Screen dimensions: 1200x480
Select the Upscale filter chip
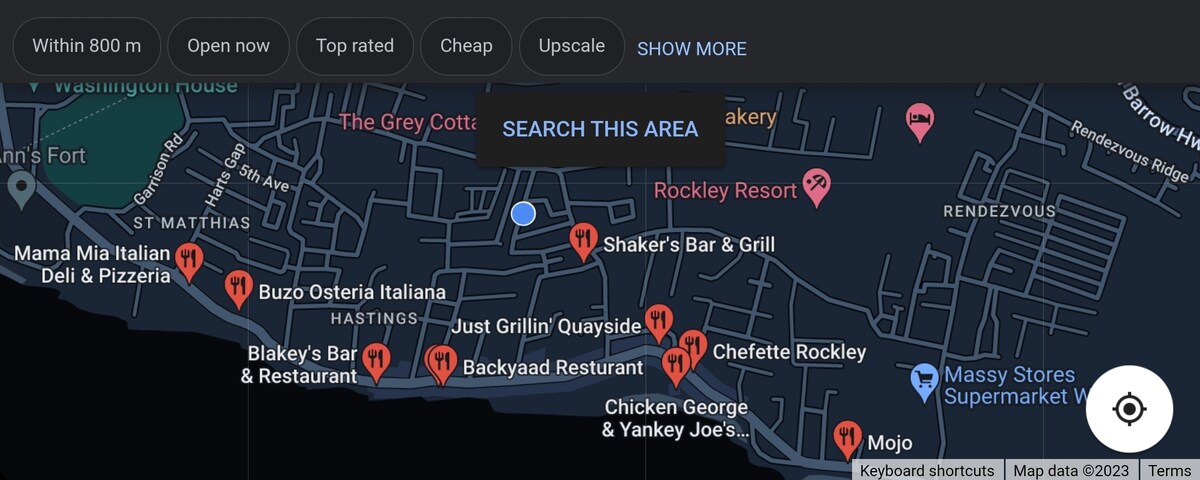coord(571,46)
